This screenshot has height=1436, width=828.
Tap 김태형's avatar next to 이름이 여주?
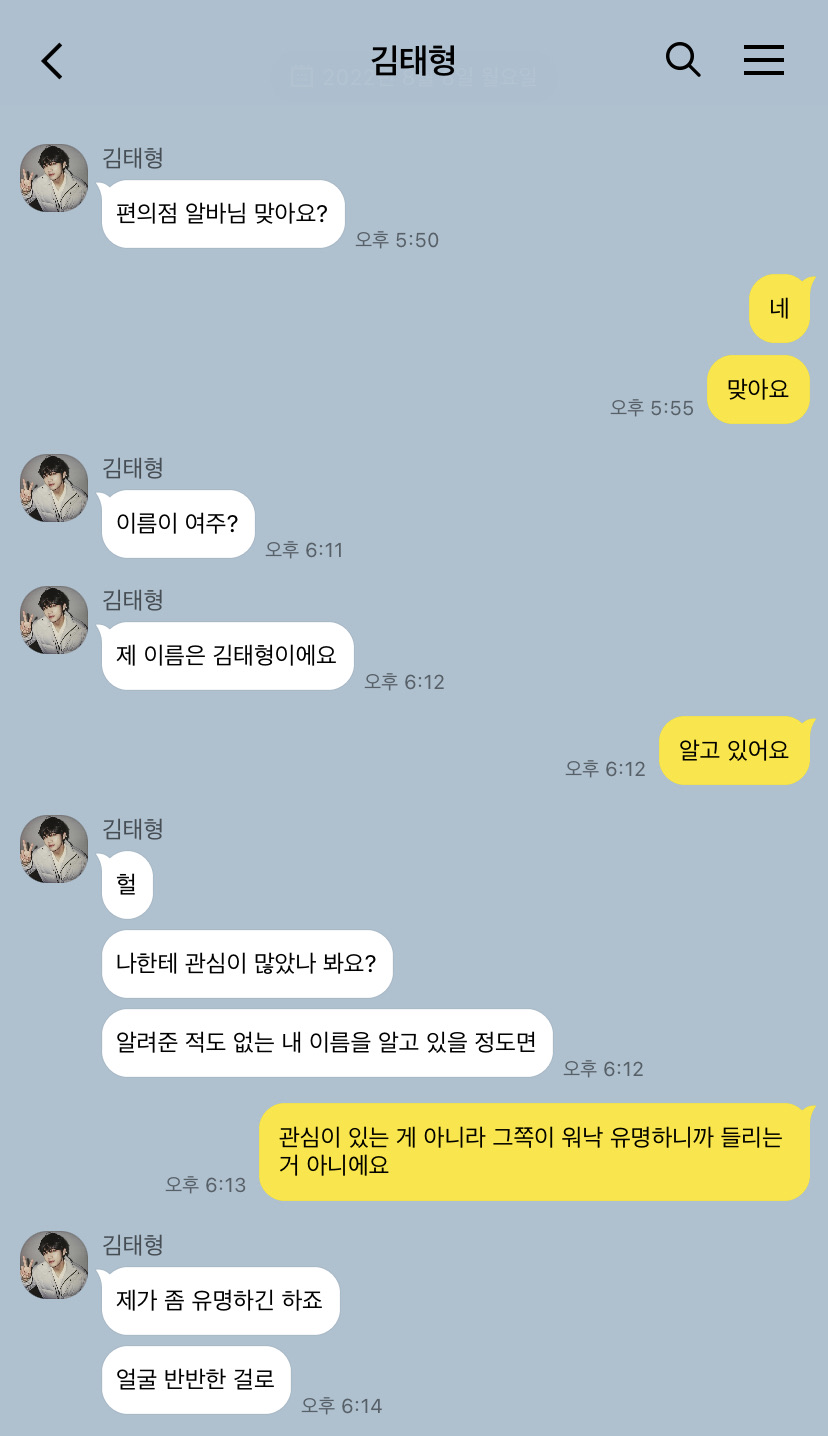tap(54, 488)
